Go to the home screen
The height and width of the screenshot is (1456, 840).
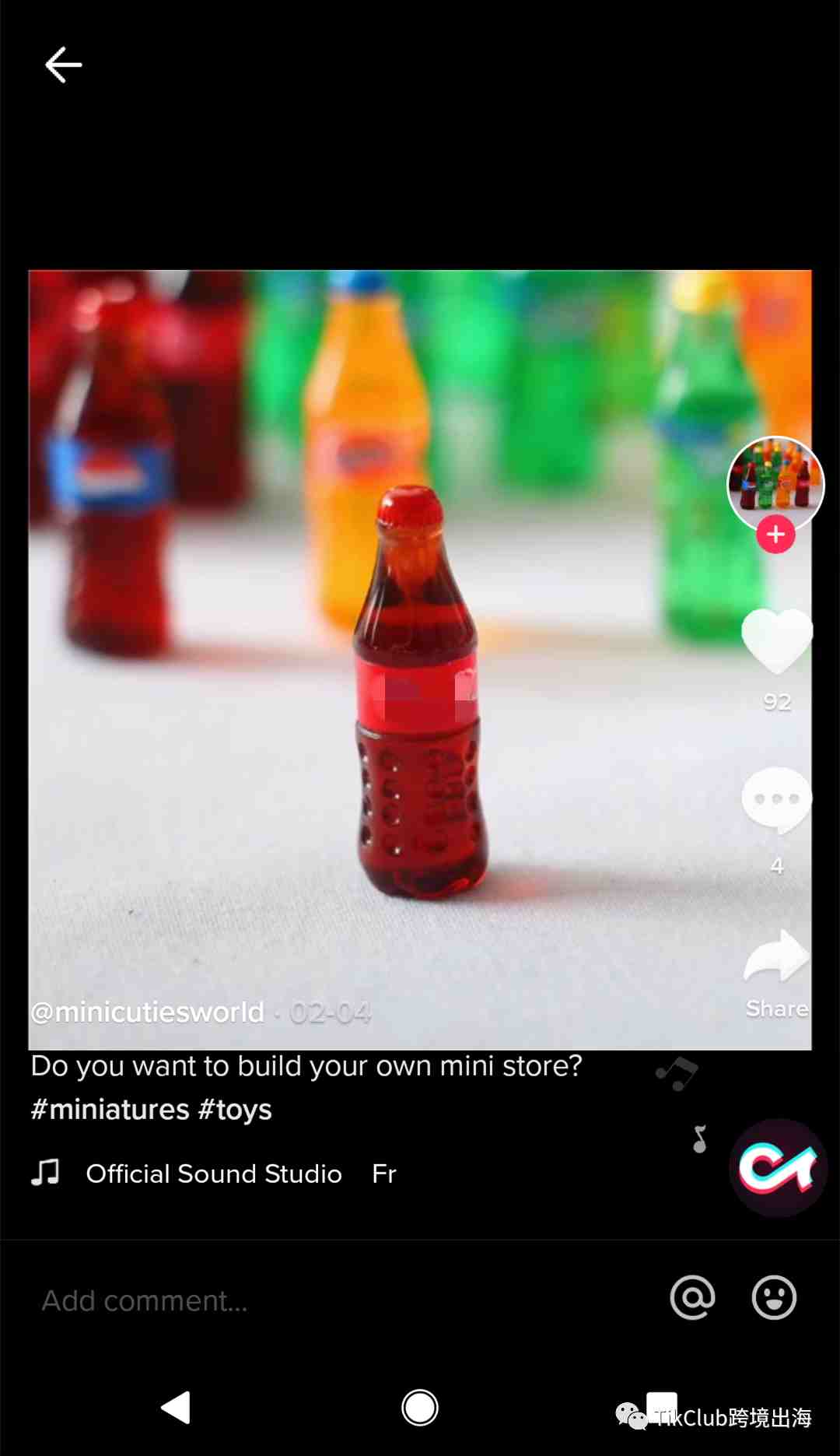[420, 1408]
